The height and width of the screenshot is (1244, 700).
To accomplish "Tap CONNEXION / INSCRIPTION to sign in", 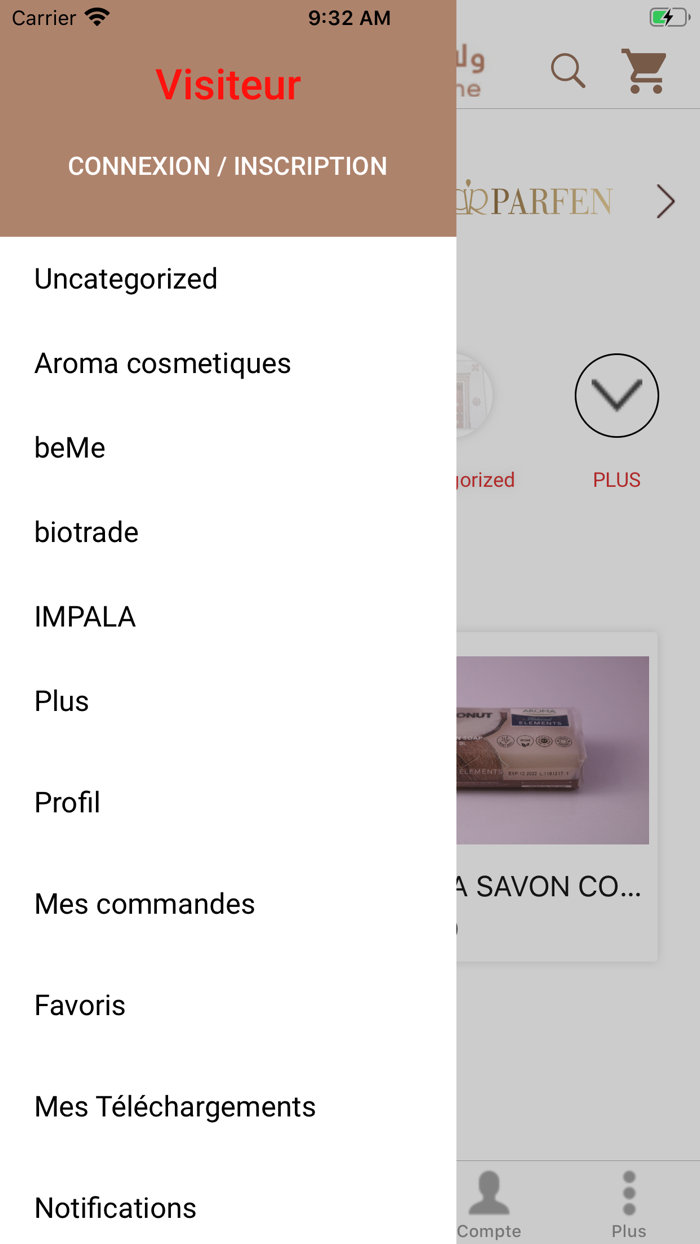I will [227, 166].
